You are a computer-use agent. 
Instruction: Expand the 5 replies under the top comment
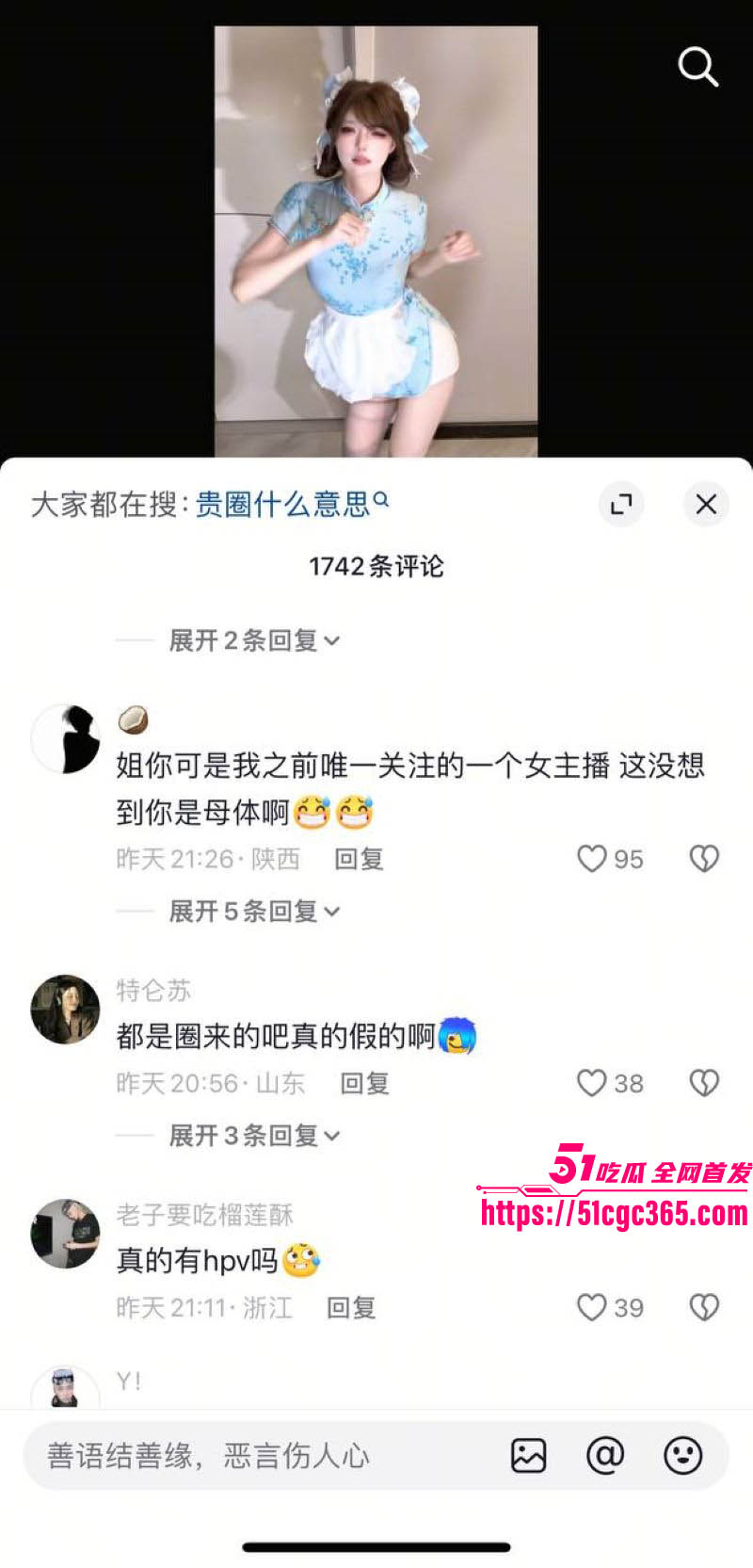[249, 911]
